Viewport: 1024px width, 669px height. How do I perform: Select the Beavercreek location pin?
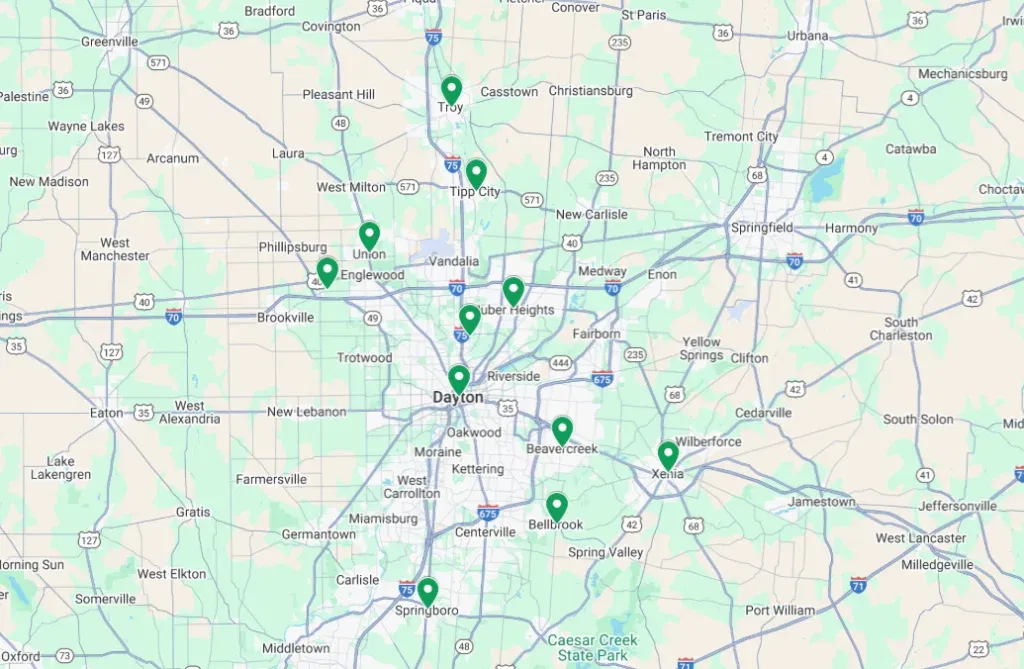click(x=562, y=430)
